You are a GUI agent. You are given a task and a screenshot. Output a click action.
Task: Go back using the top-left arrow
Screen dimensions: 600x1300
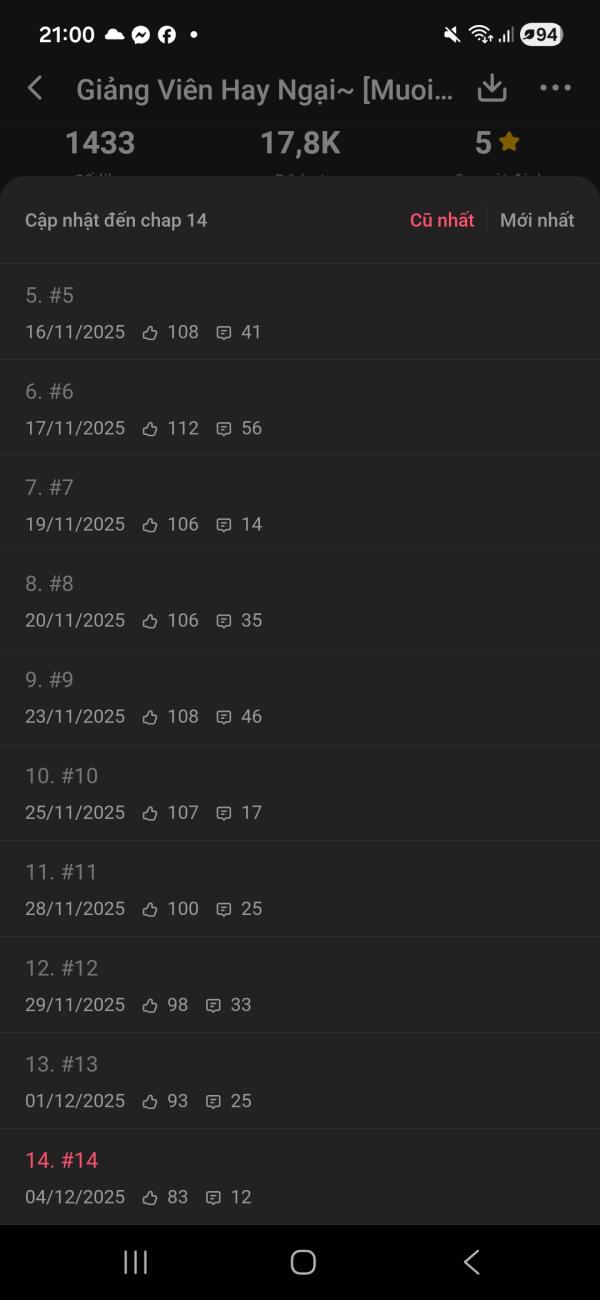[35, 89]
